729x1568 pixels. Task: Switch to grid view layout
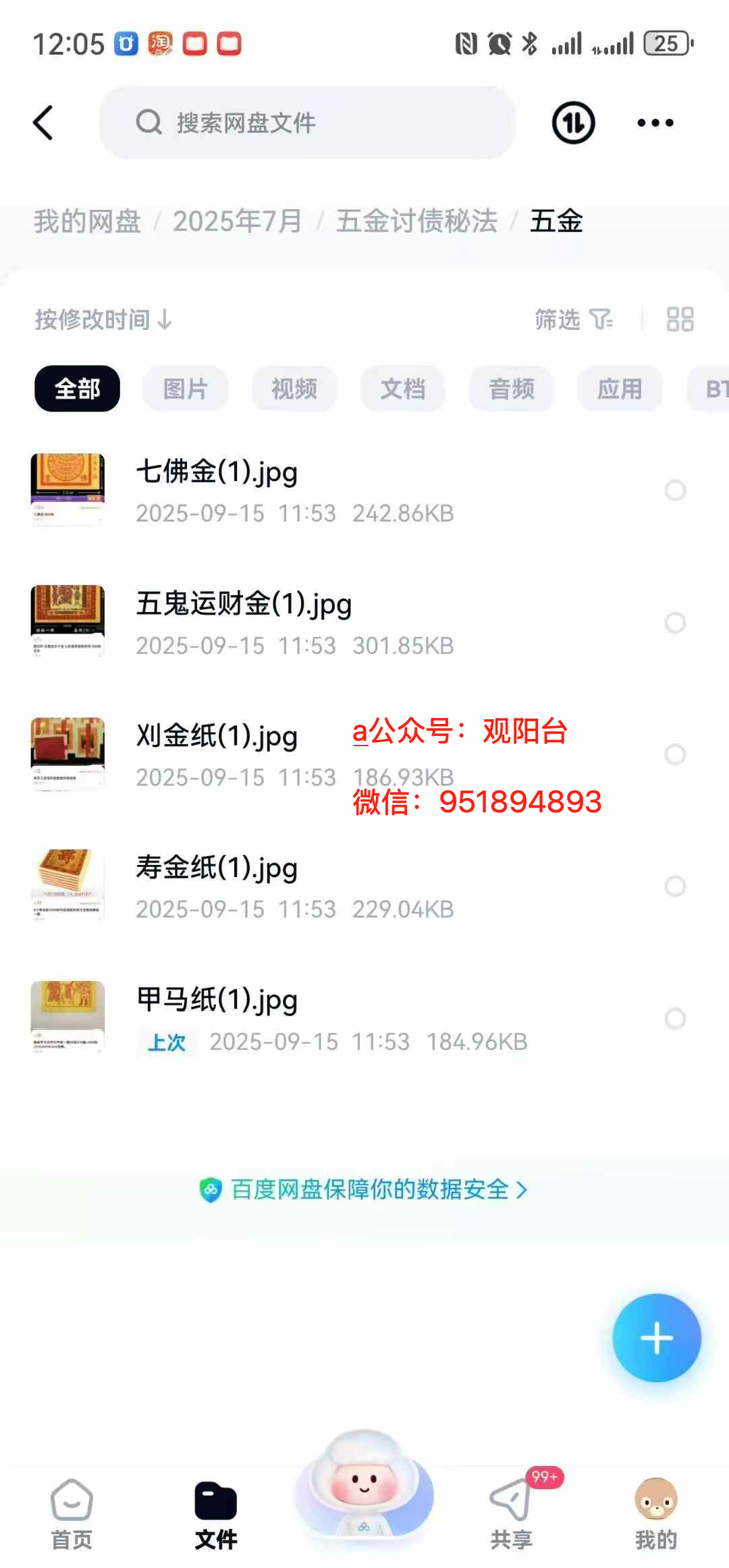680,320
